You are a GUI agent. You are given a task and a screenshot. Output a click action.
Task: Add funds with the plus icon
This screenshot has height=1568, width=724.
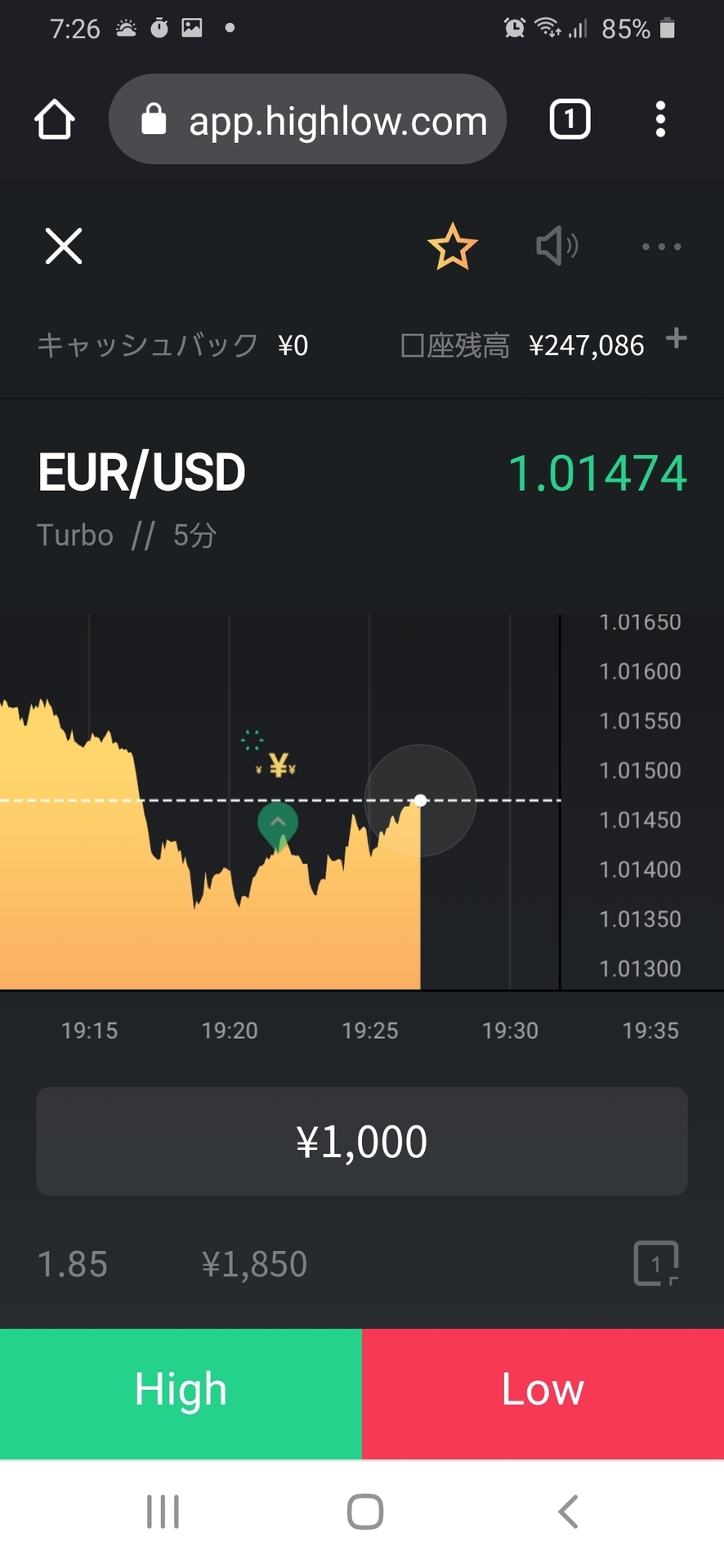[x=676, y=338]
